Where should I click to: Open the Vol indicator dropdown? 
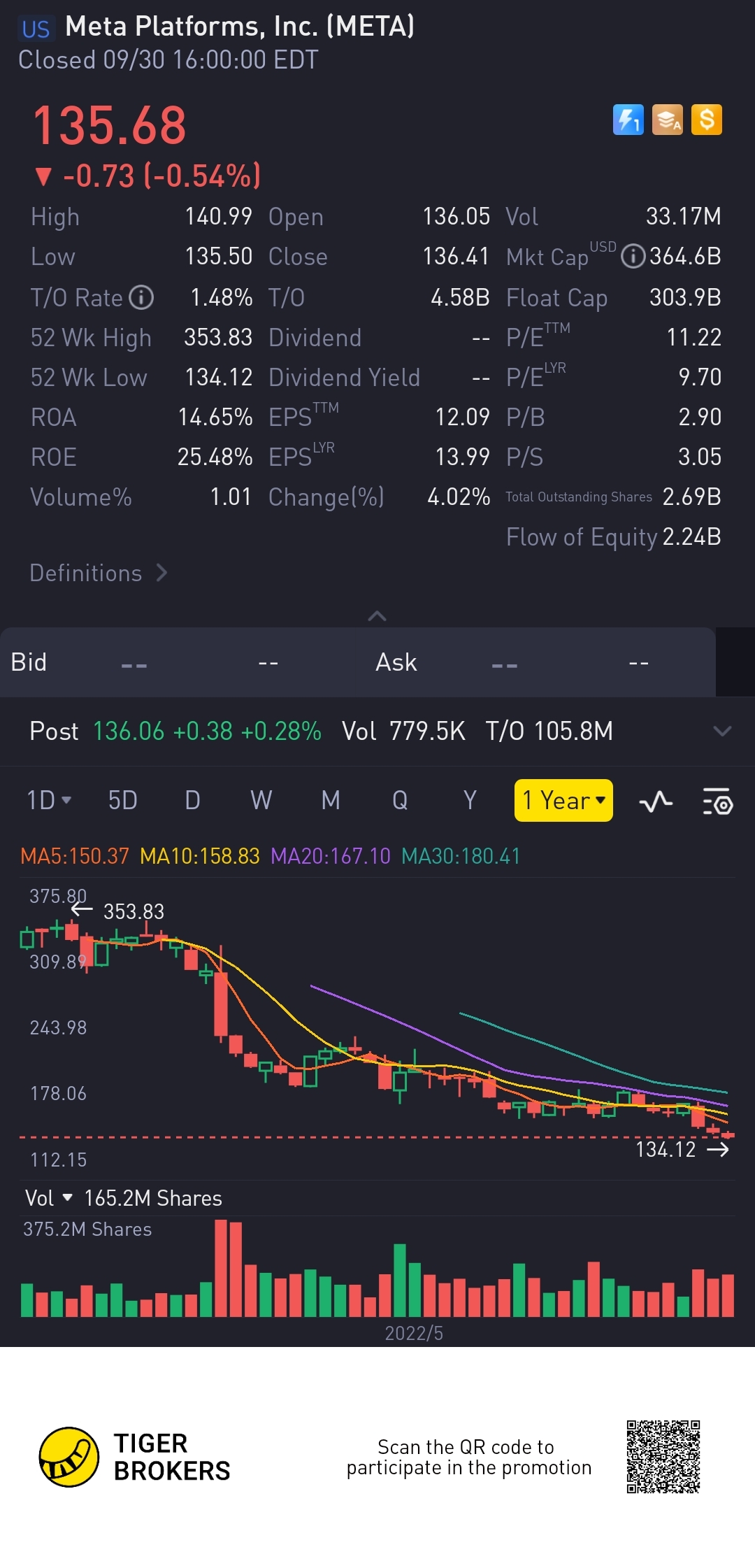pyautogui.click(x=49, y=1198)
